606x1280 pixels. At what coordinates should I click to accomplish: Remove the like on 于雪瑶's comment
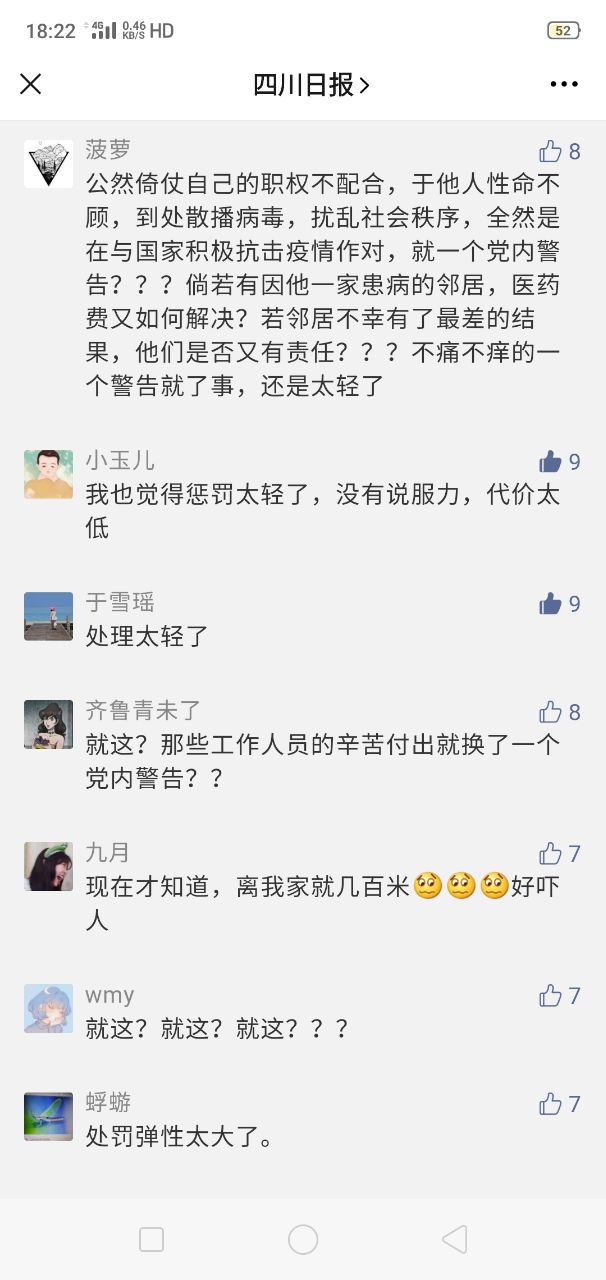pos(550,603)
